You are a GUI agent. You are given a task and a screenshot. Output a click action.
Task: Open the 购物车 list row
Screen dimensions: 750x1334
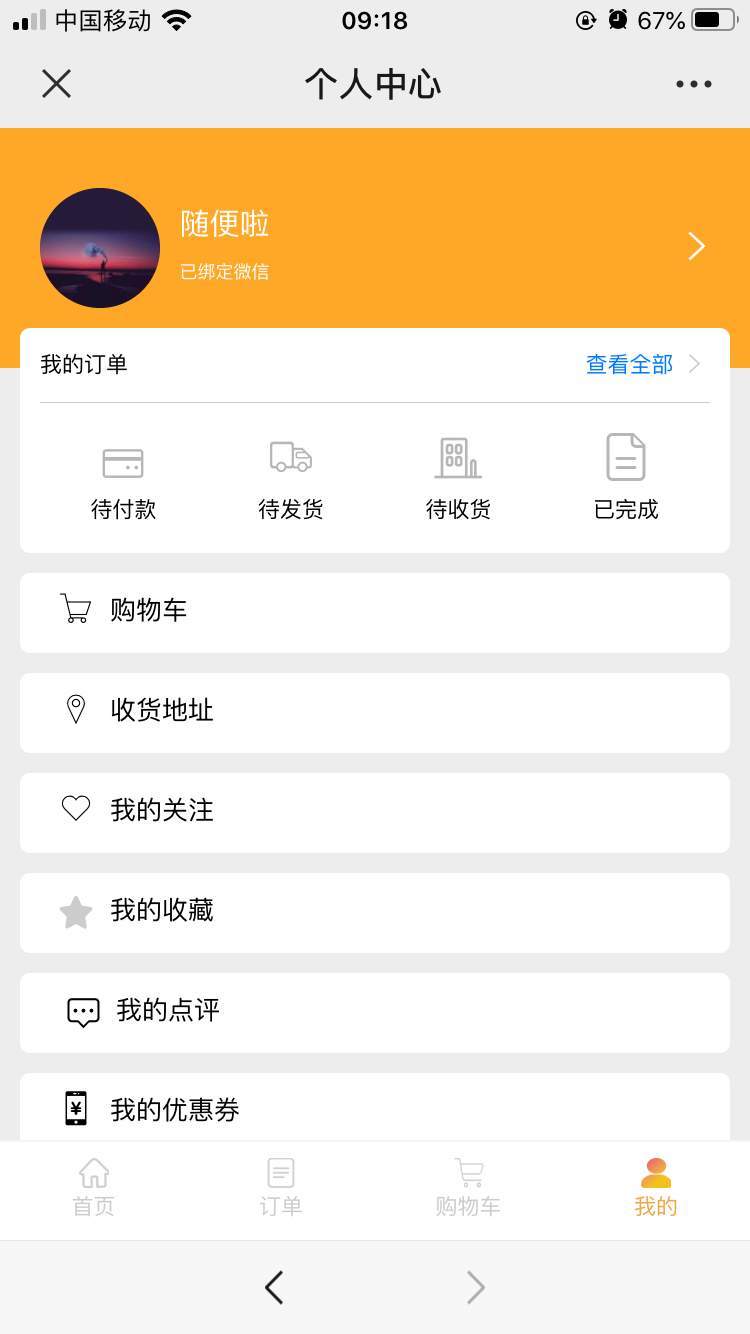(x=375, y=612)
